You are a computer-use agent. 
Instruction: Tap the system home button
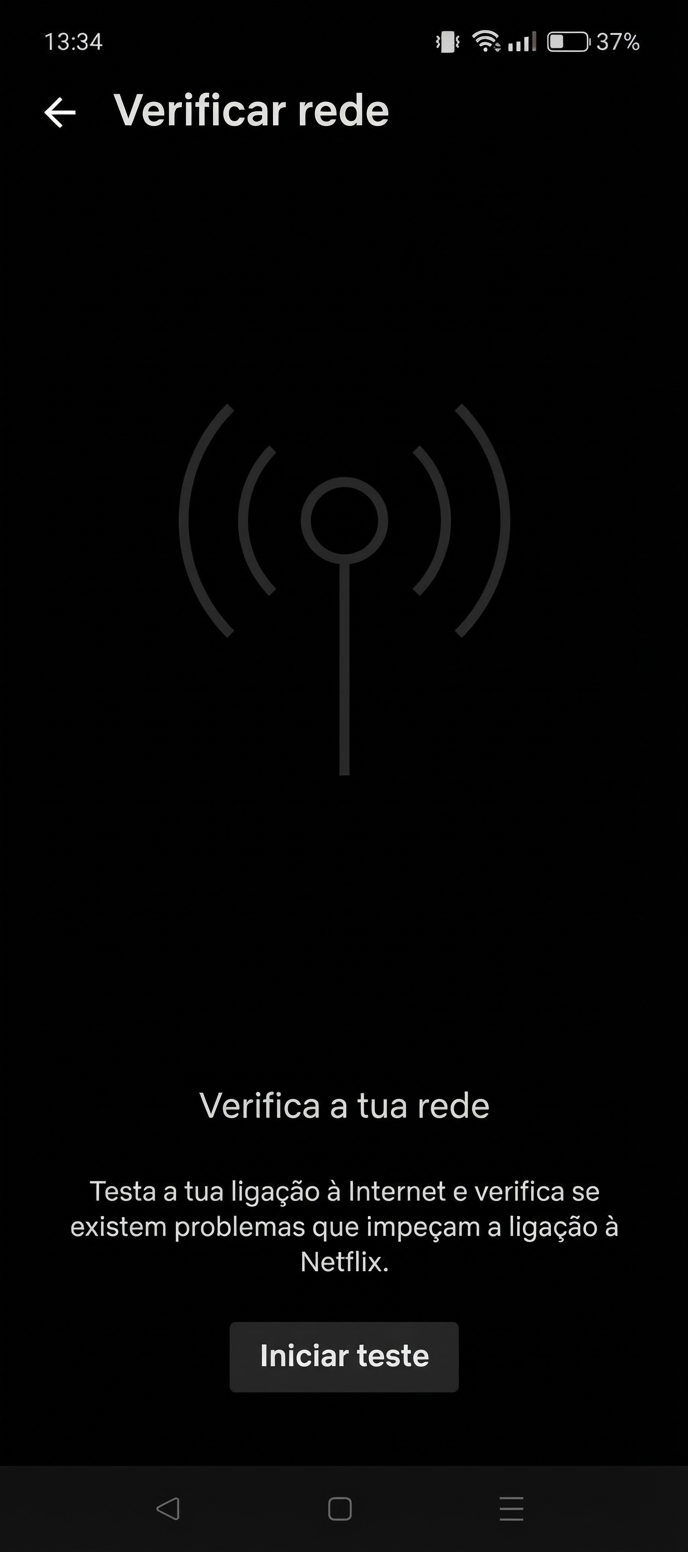click(340, 1509)
